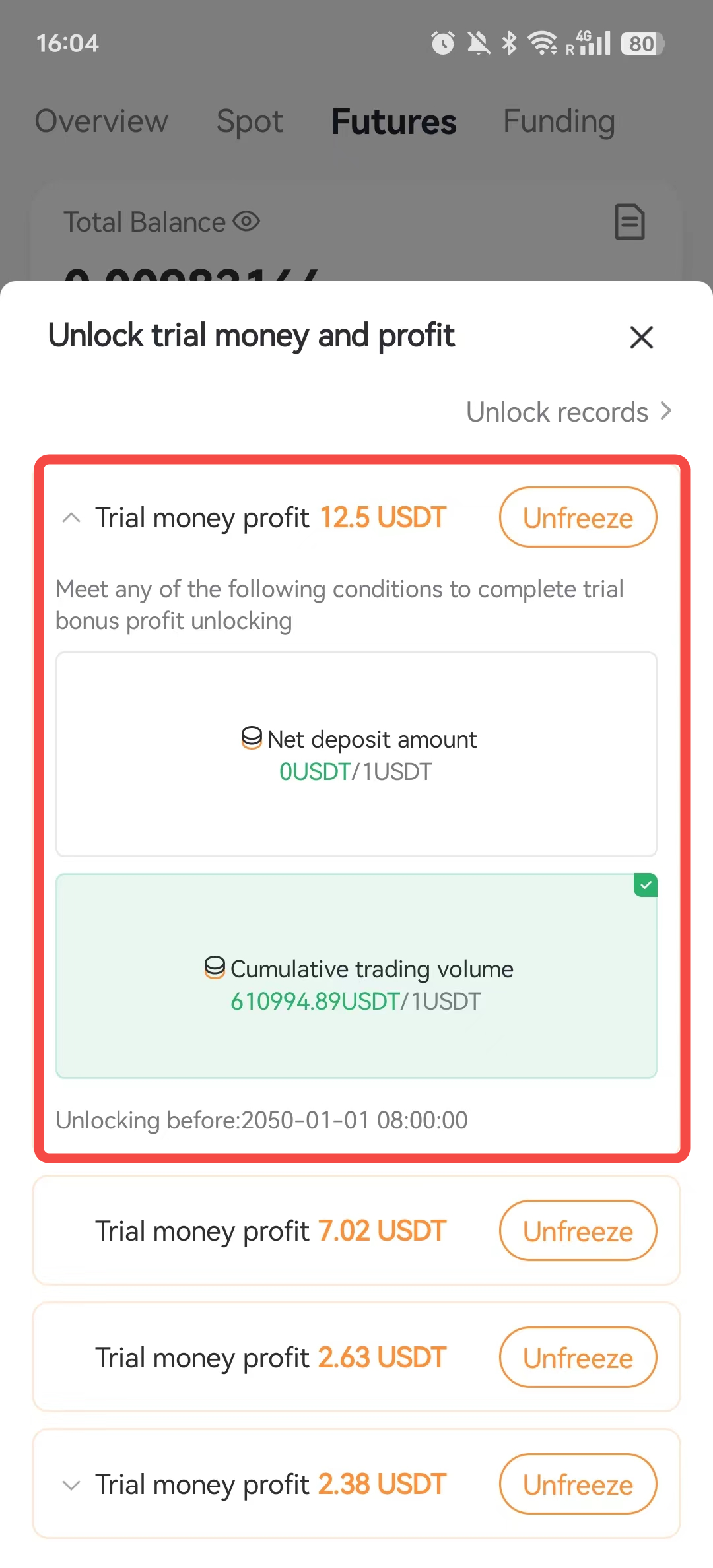Unfreeze the 12.5 USDT trial profit

click(x=578, y=518)
